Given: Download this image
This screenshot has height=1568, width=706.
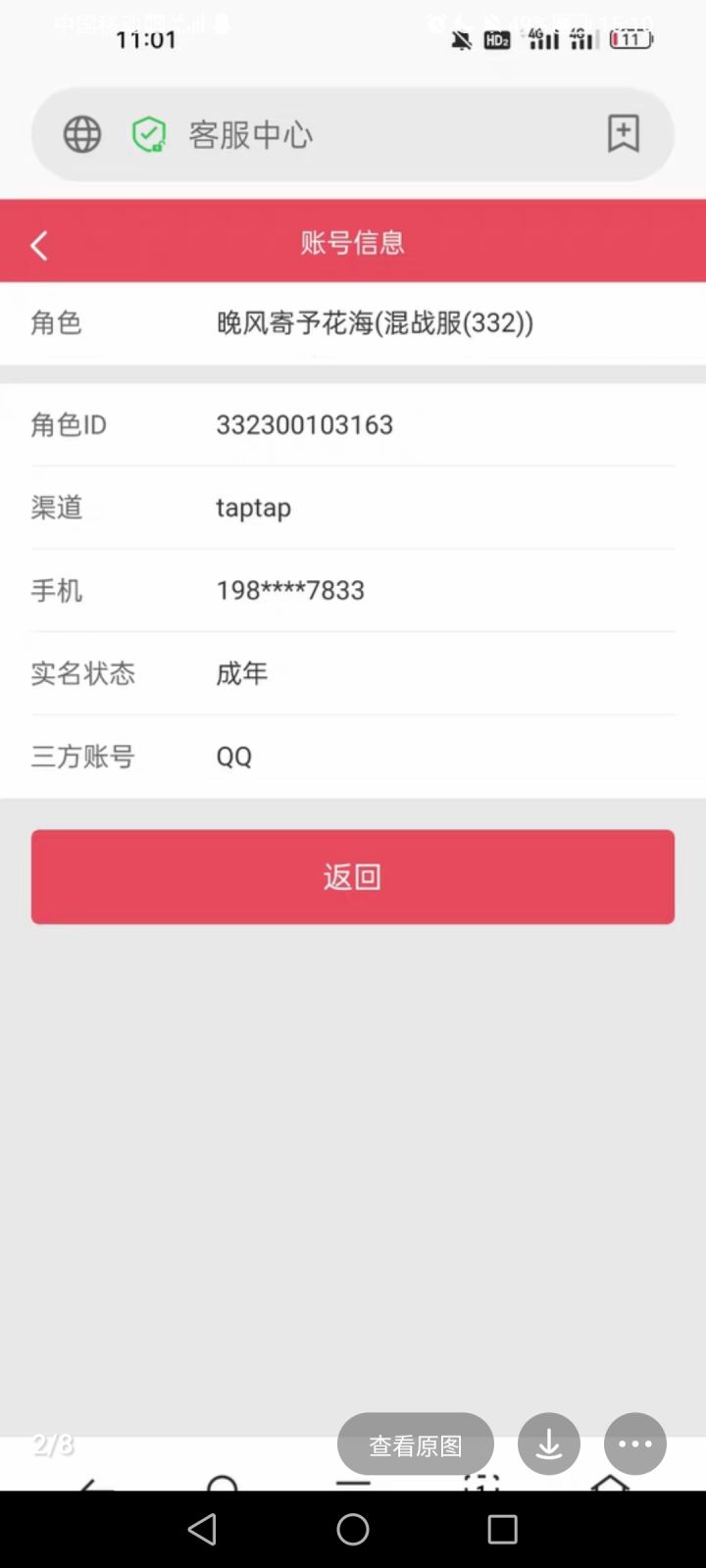Looking at the screenshot, I should point(549,1444).
